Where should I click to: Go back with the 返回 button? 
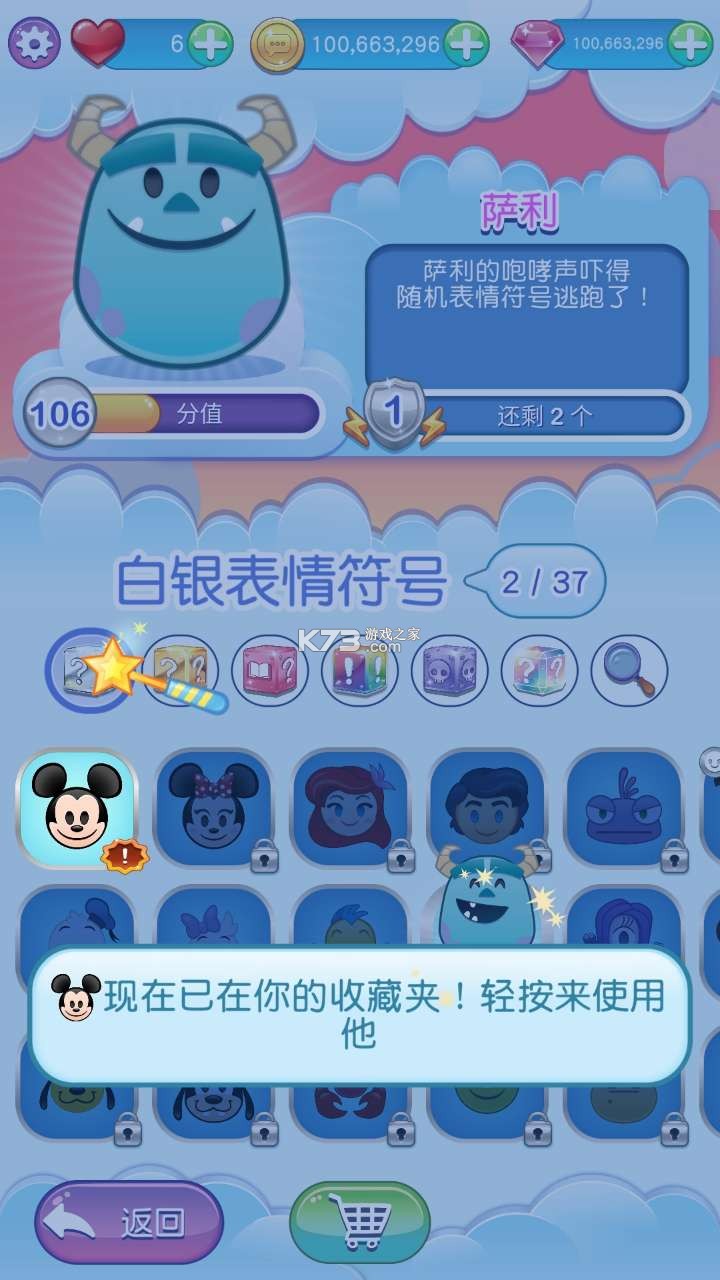click(x=129, y=1222)
